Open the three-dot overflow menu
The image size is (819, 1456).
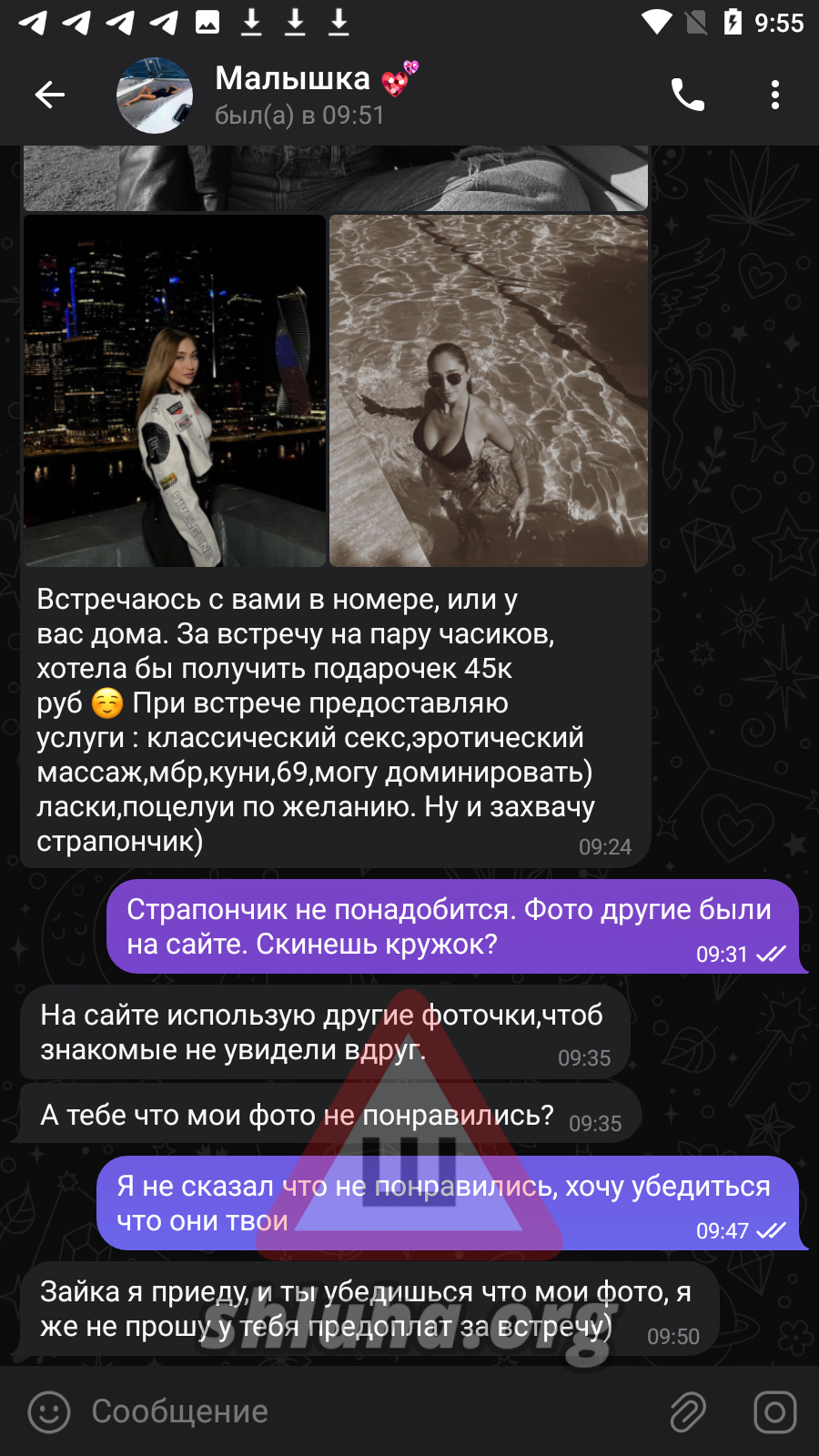point(775,95)
